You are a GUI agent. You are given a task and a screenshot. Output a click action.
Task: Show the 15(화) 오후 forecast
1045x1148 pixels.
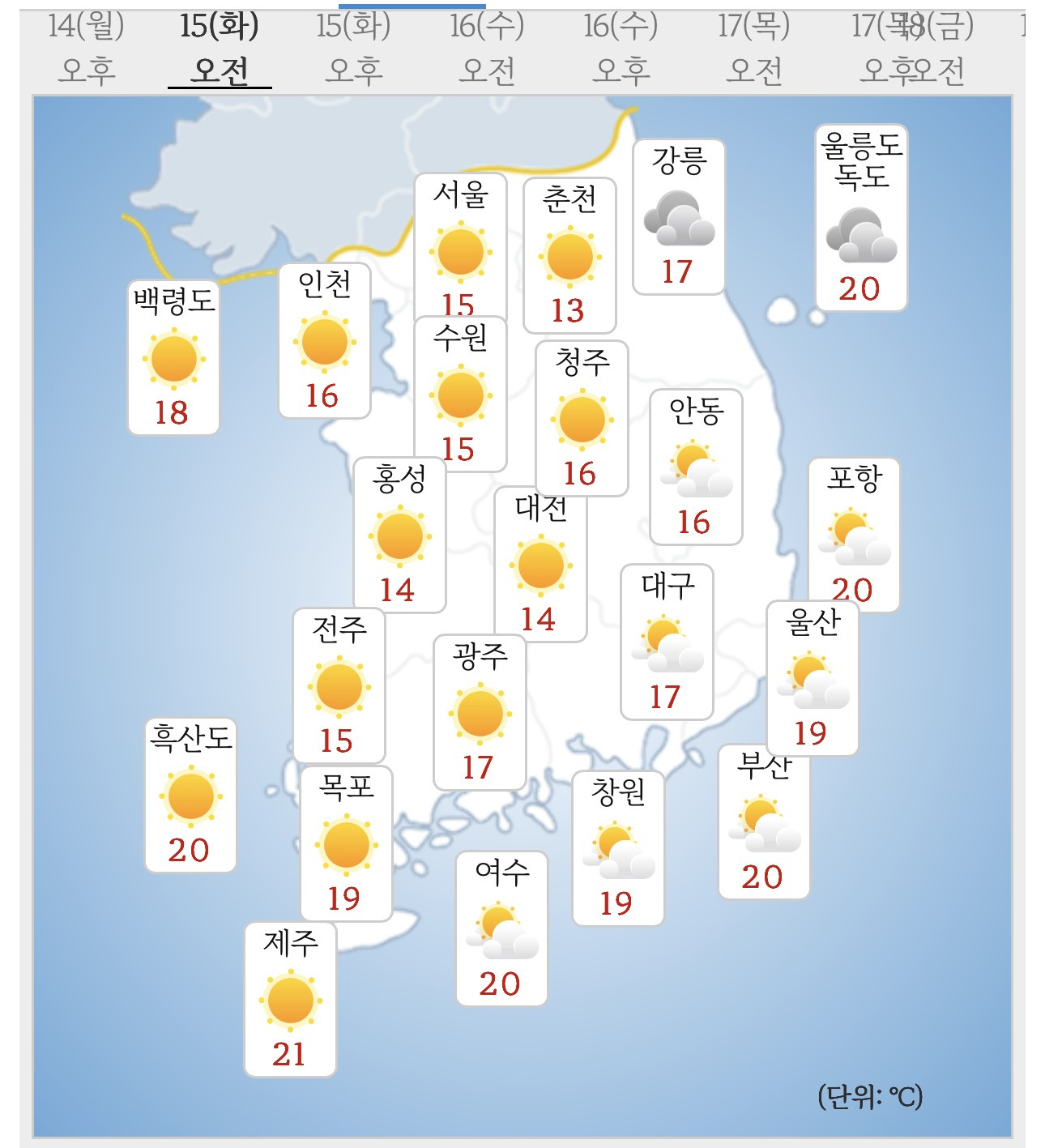(x=354, y=49)
